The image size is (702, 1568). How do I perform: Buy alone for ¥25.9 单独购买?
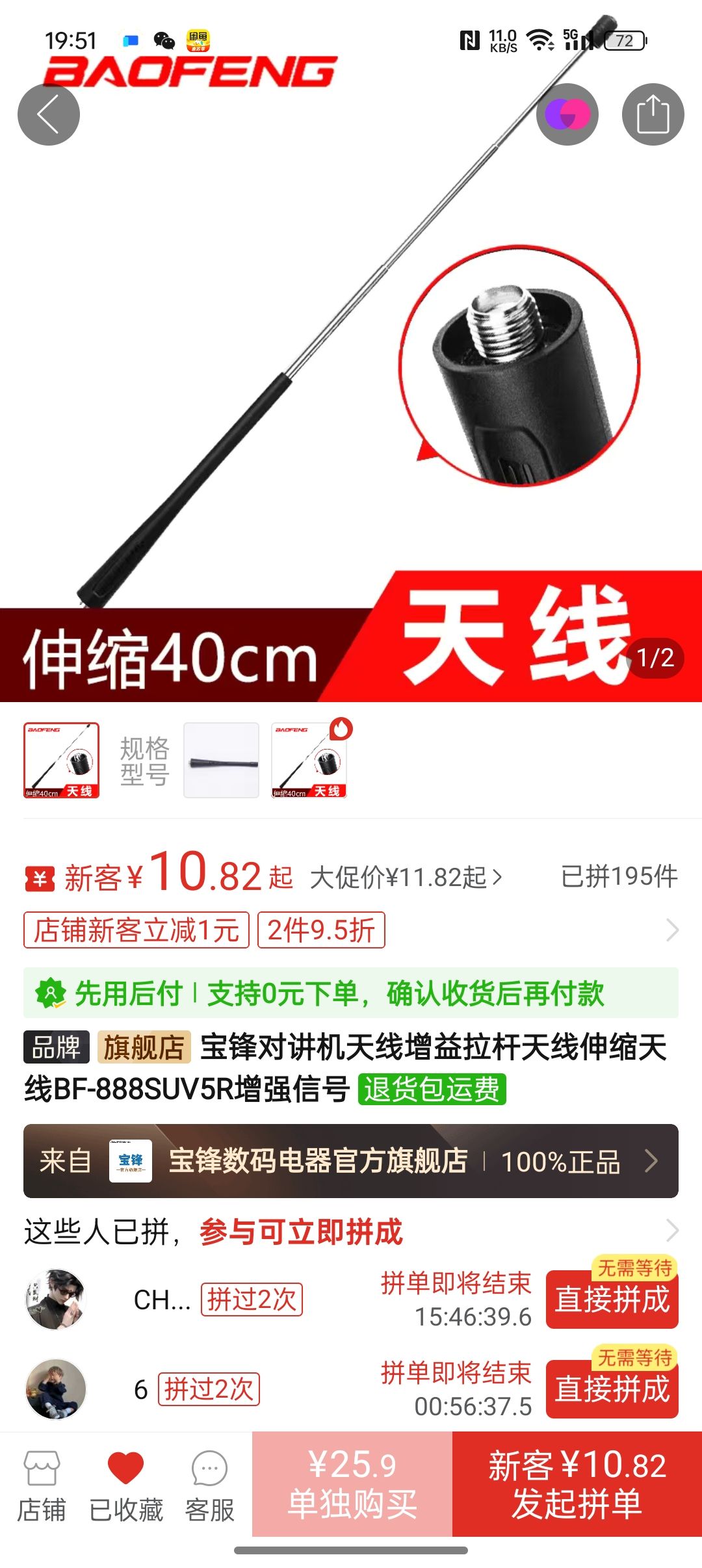(x=352, y=1485)
